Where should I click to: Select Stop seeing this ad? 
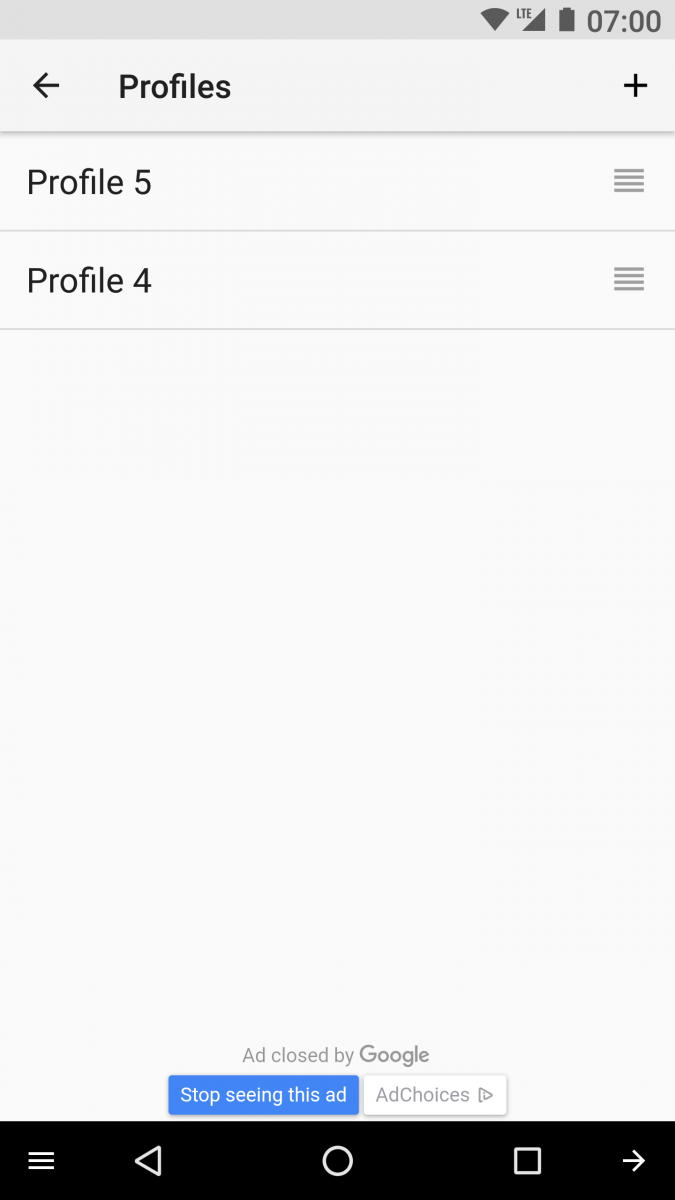[x=263, y=1095]
